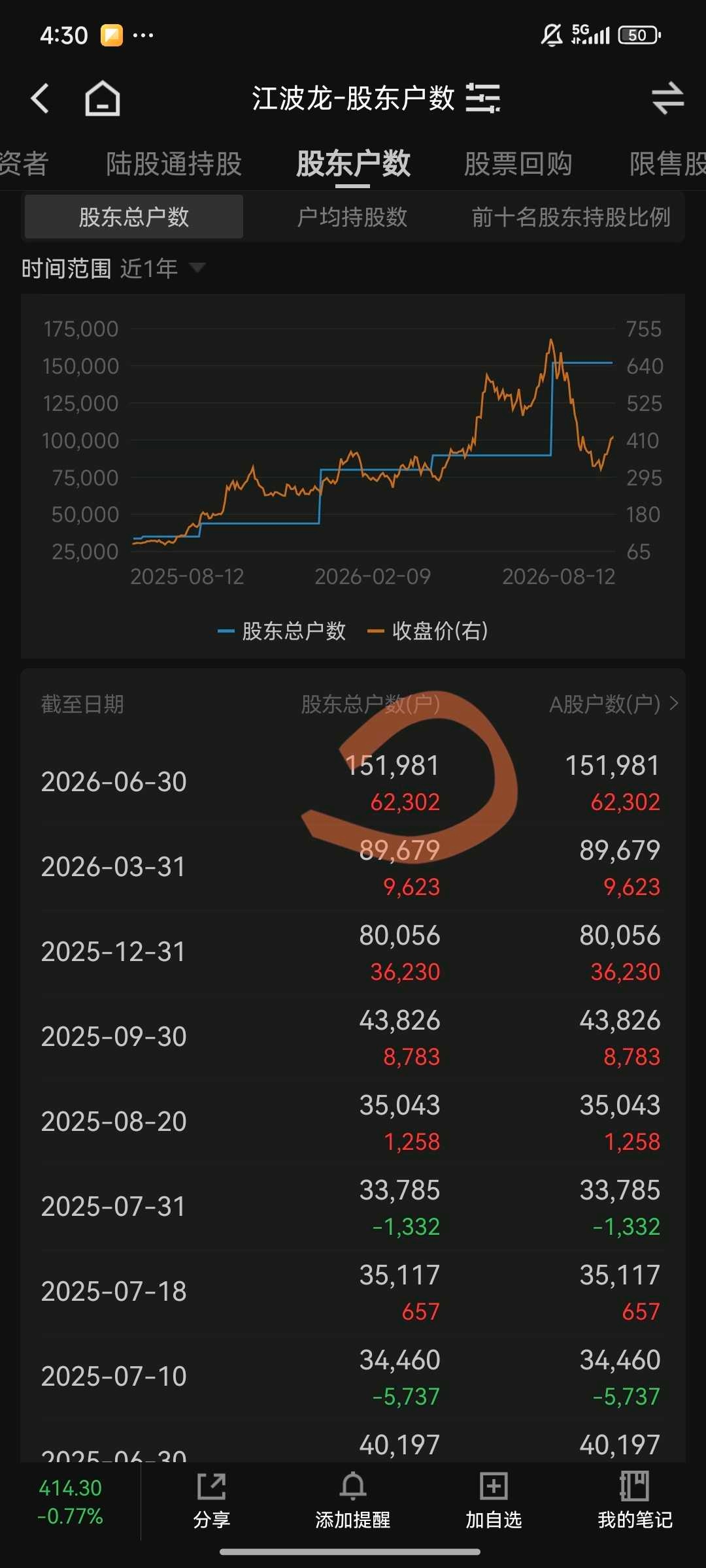Switch to the 陆股通持股 tab
This screenshot has width=706, height=1568.
tap(174, 163)
